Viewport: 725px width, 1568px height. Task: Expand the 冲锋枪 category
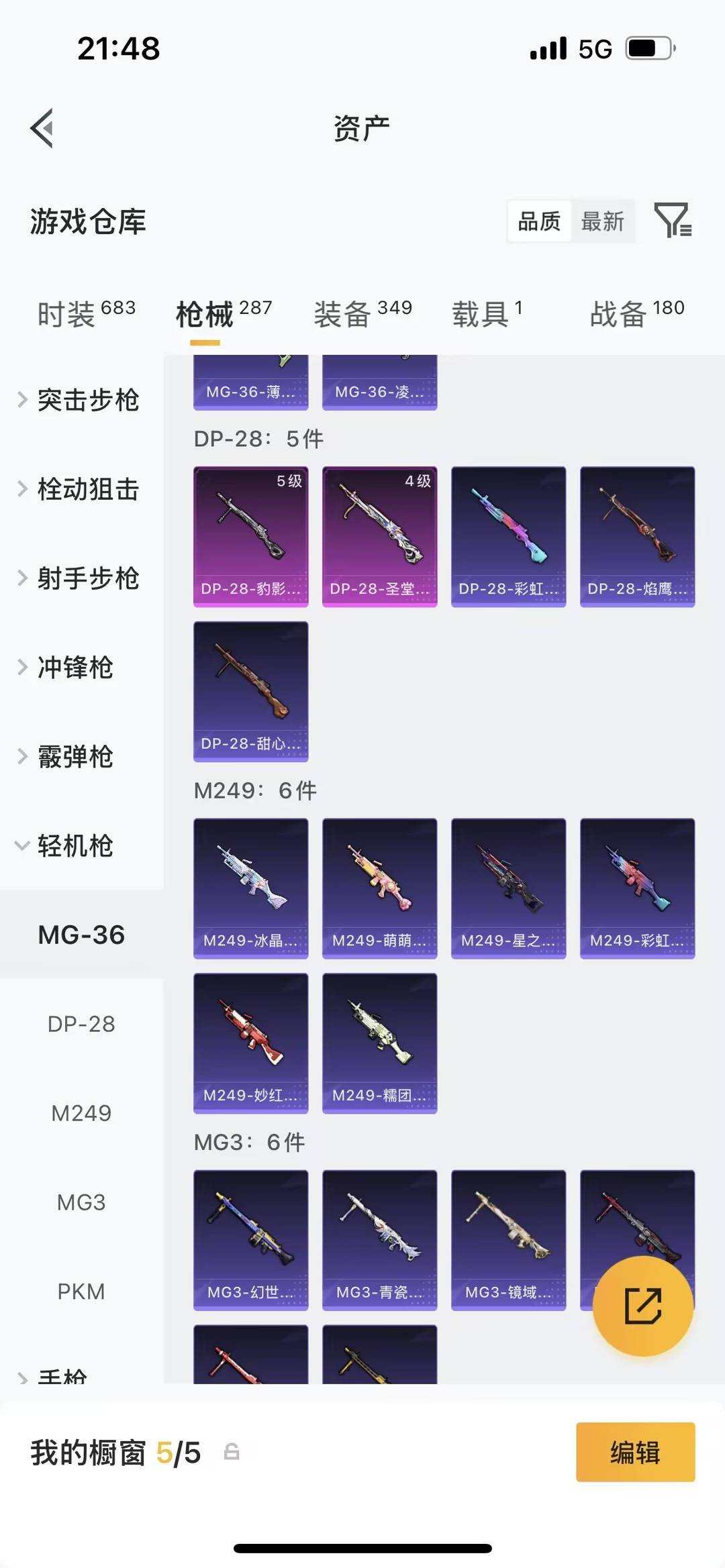(x=75, y=668)
